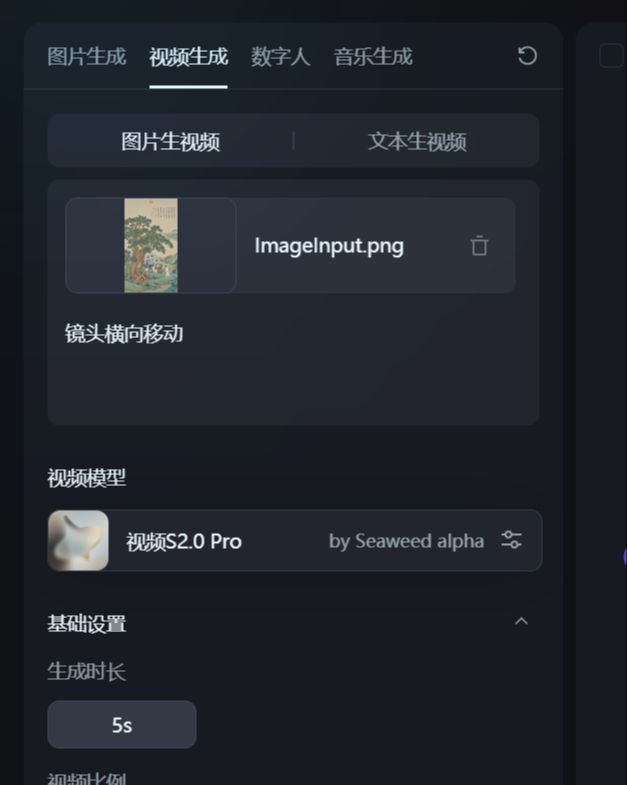Image resolution: width=627 pixels, height=785 pixels.
Task: Switch to 文本生视频 mode
Action: (416, 141)
